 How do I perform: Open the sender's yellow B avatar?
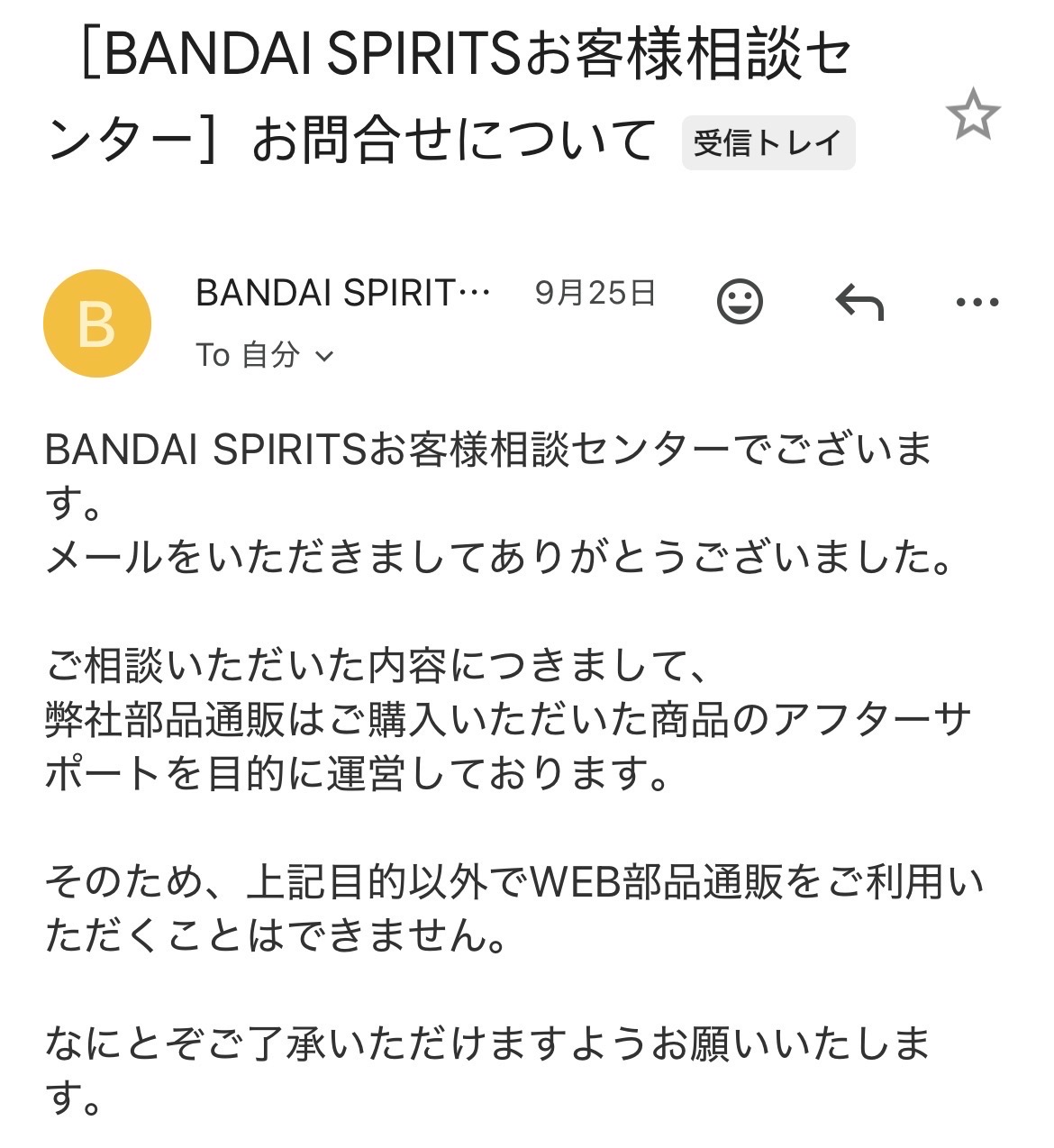[x=97, y=323]
